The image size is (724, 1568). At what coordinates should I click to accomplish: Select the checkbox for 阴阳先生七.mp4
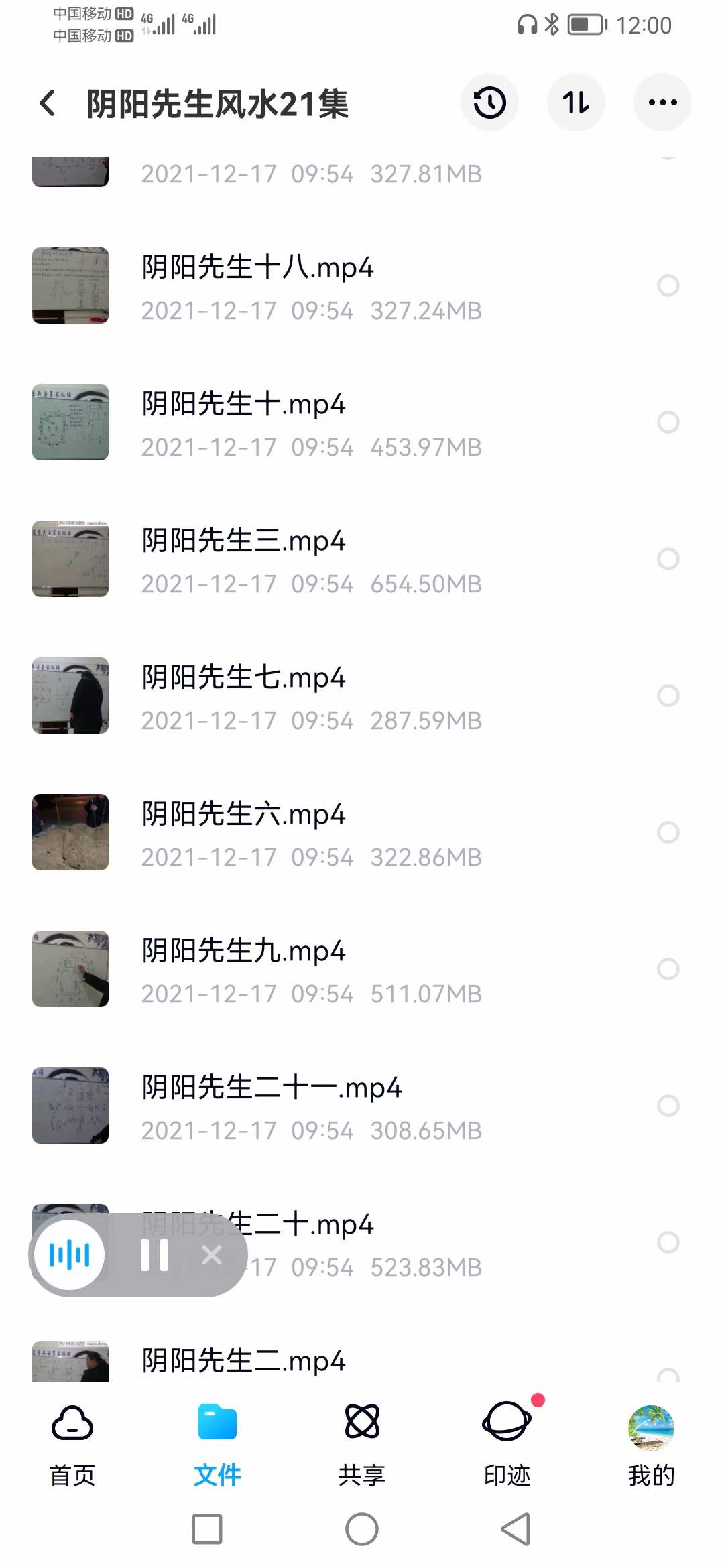tap(668, 696)
